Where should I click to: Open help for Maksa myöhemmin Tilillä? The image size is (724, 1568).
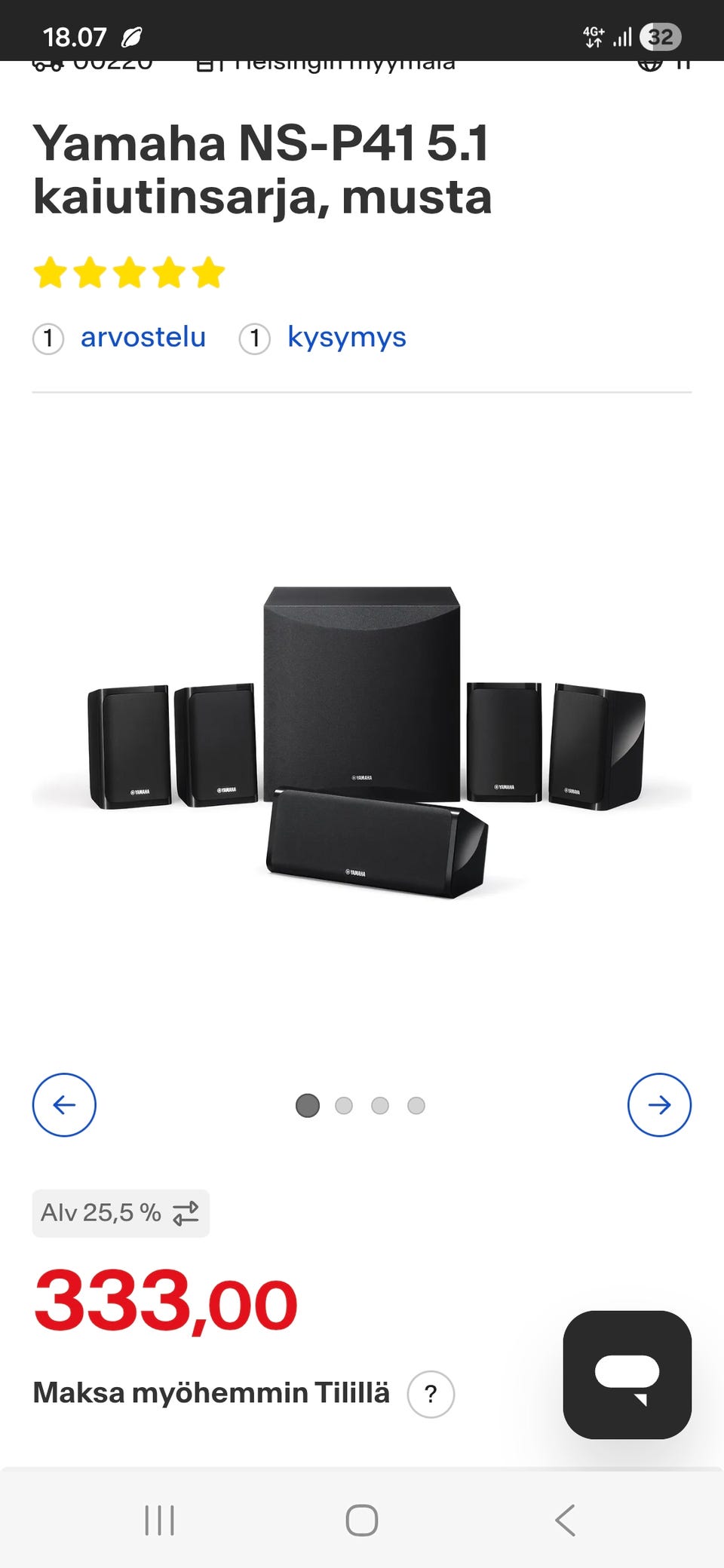[431, 1394]
